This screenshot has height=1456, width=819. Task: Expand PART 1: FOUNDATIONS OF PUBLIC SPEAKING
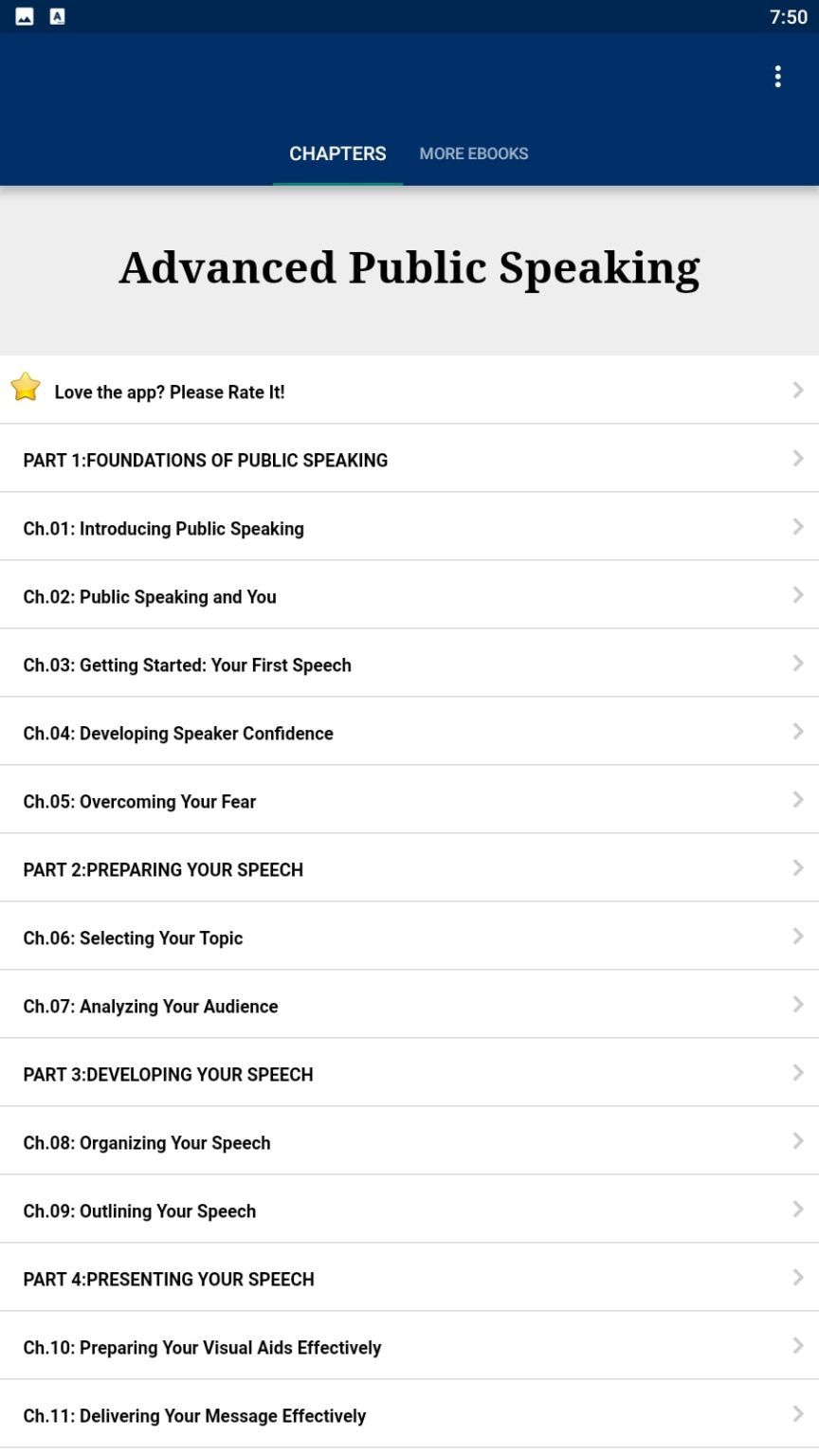409,460
